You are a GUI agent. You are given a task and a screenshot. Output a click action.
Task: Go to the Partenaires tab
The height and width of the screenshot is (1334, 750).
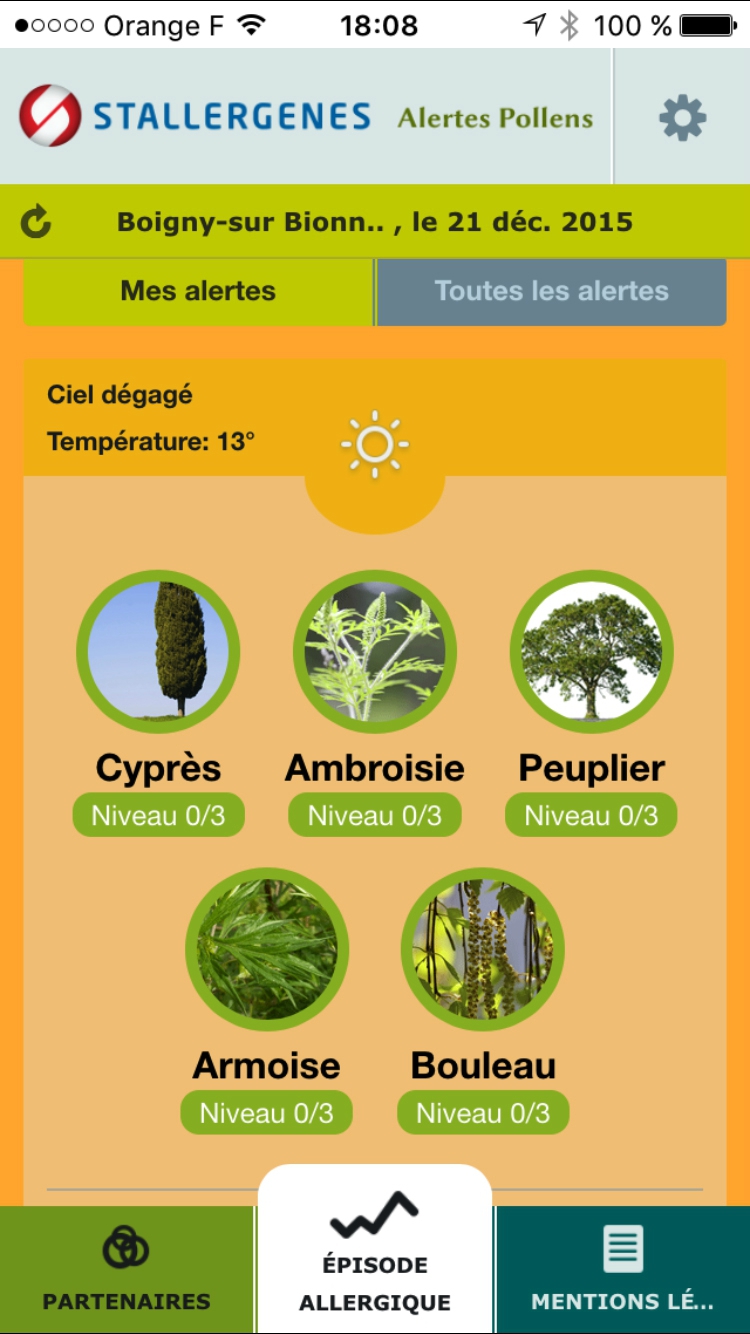pyautogui.click(x=126, y=1269)
